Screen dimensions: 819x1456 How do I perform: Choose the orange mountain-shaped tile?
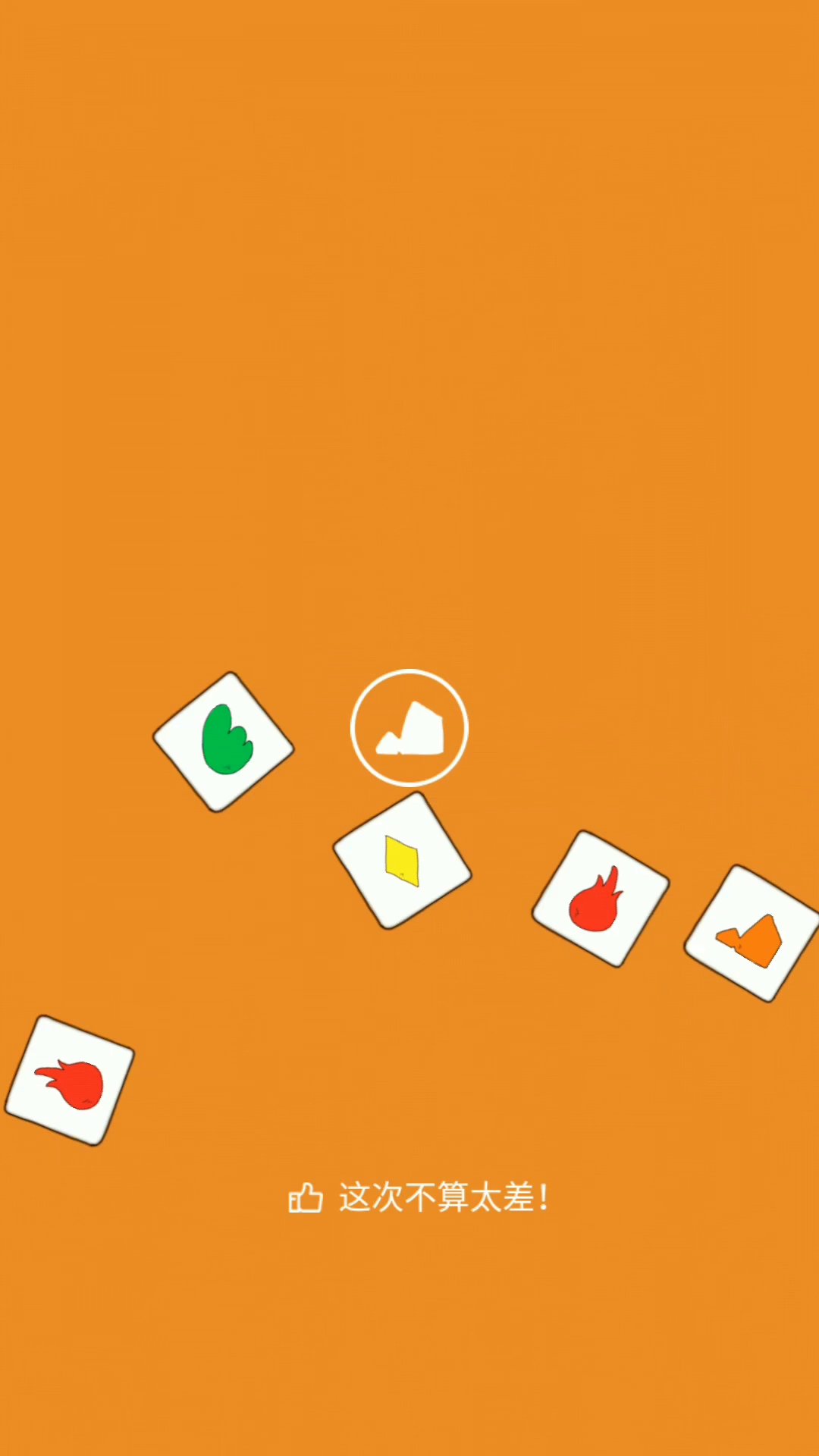752,933
